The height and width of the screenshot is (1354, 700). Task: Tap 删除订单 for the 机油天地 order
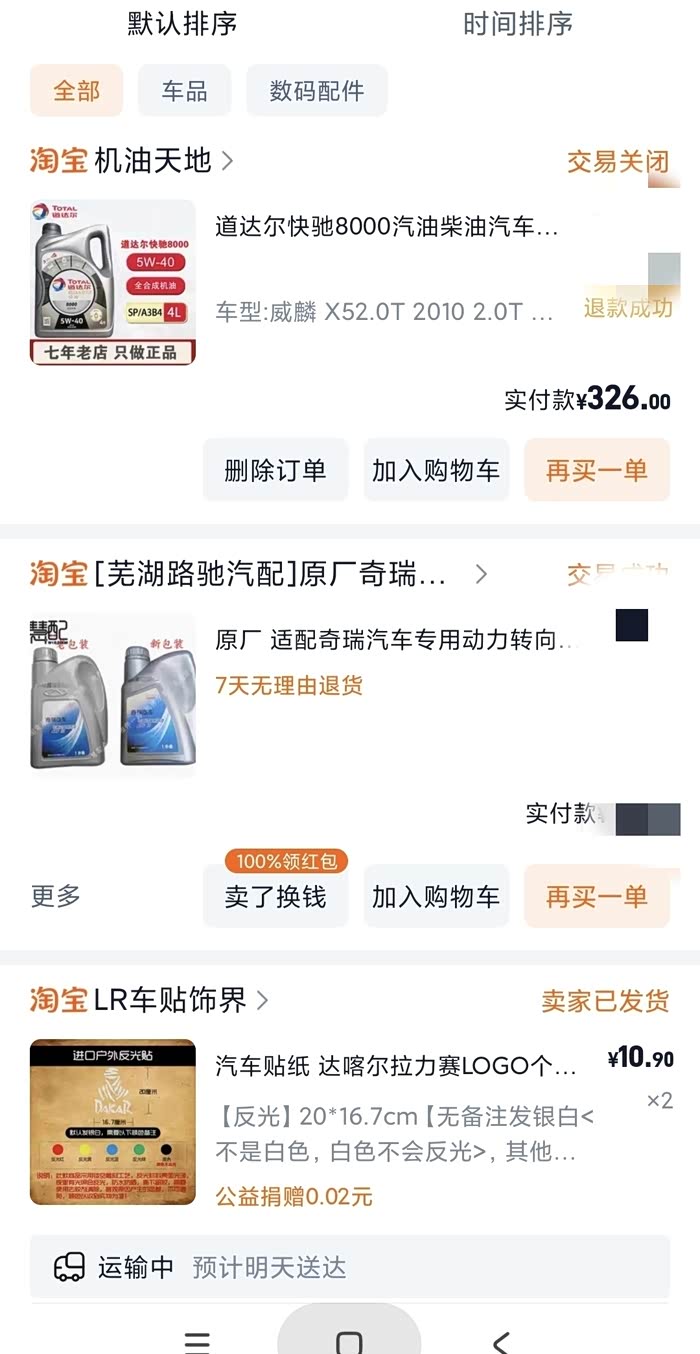pos(275,470)
